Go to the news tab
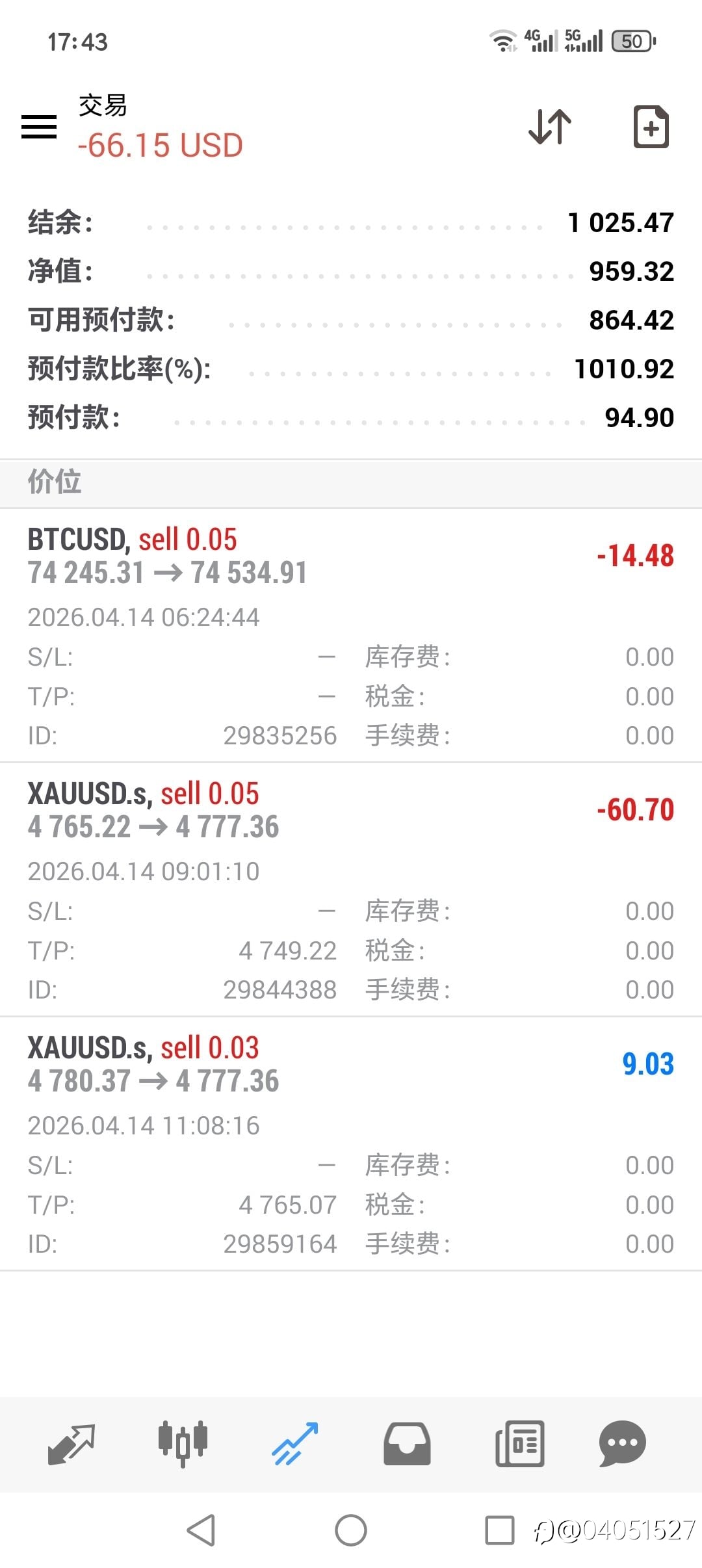The width and height of the screenshot is (702, 1568). point(519,1444)
